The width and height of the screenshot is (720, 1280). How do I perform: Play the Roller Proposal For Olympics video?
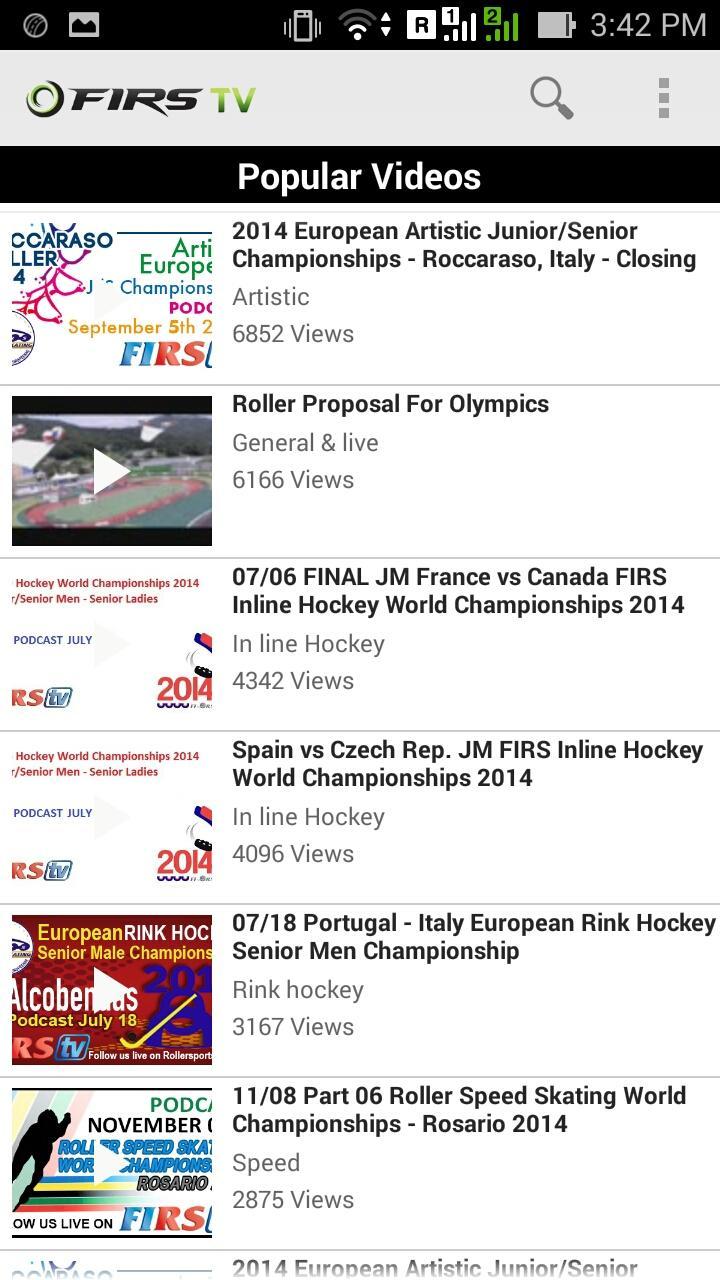point(112,471)
